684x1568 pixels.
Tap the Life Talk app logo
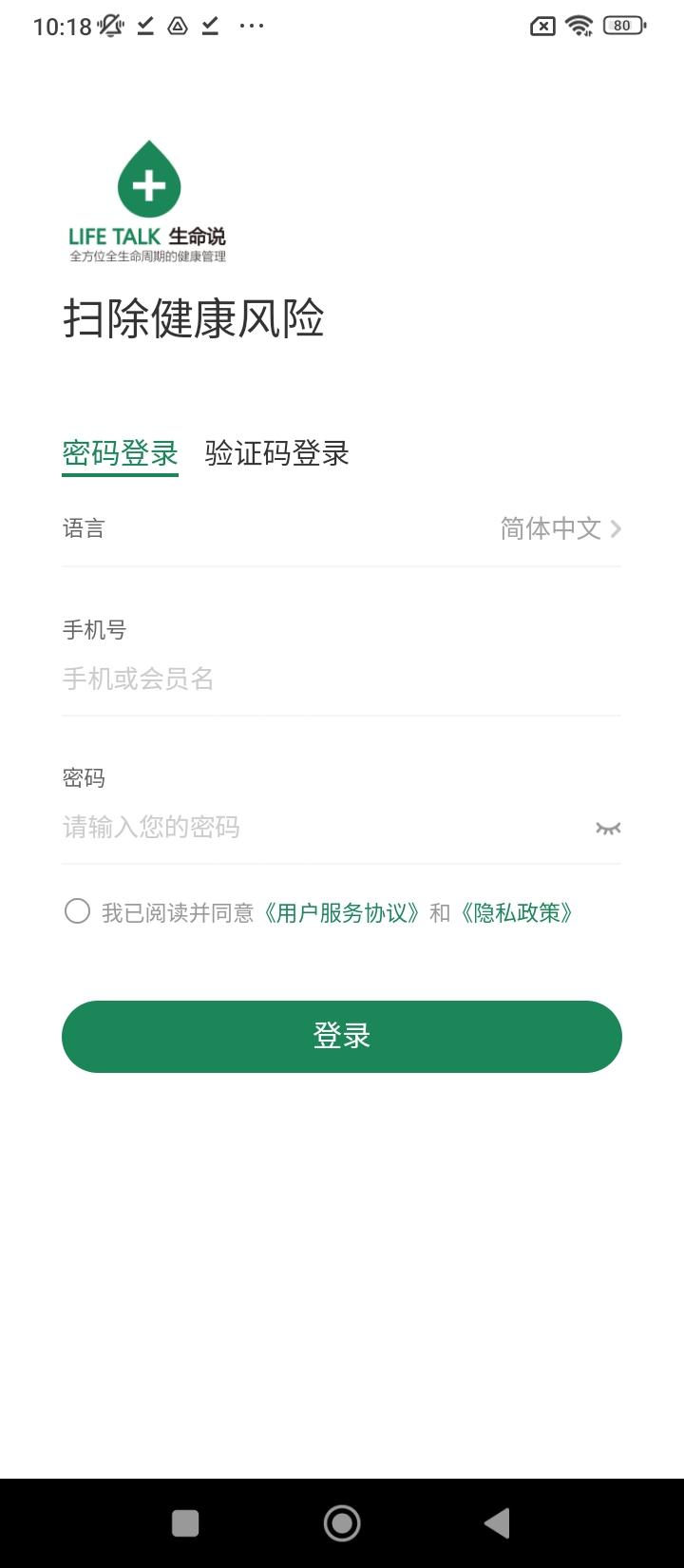(147, 195)
